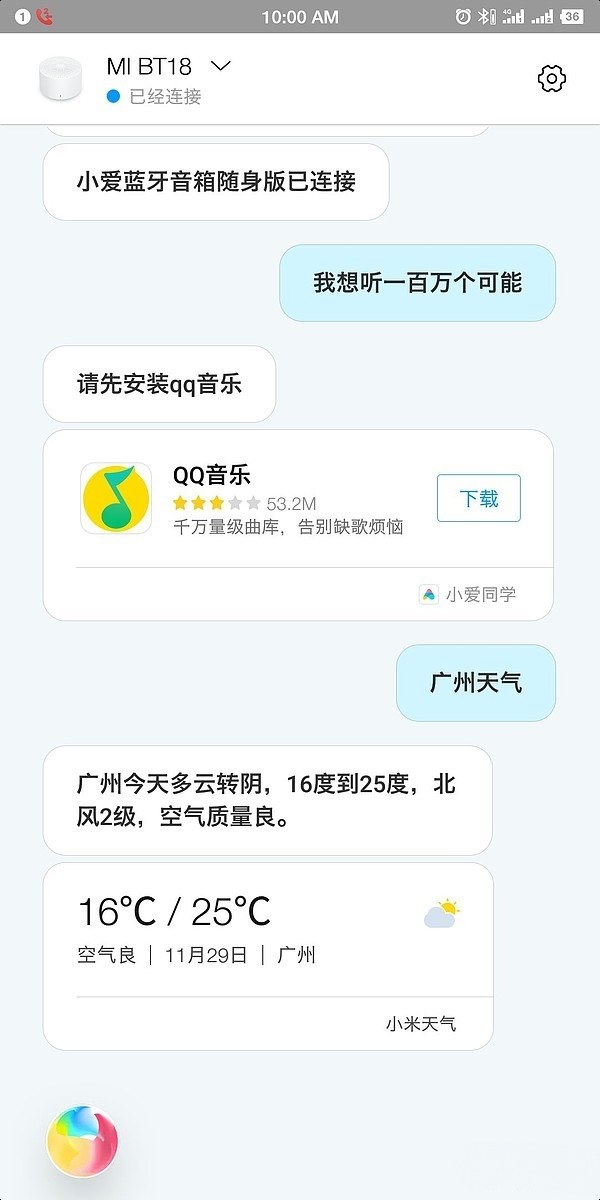Open the settings gear icon

552,79
